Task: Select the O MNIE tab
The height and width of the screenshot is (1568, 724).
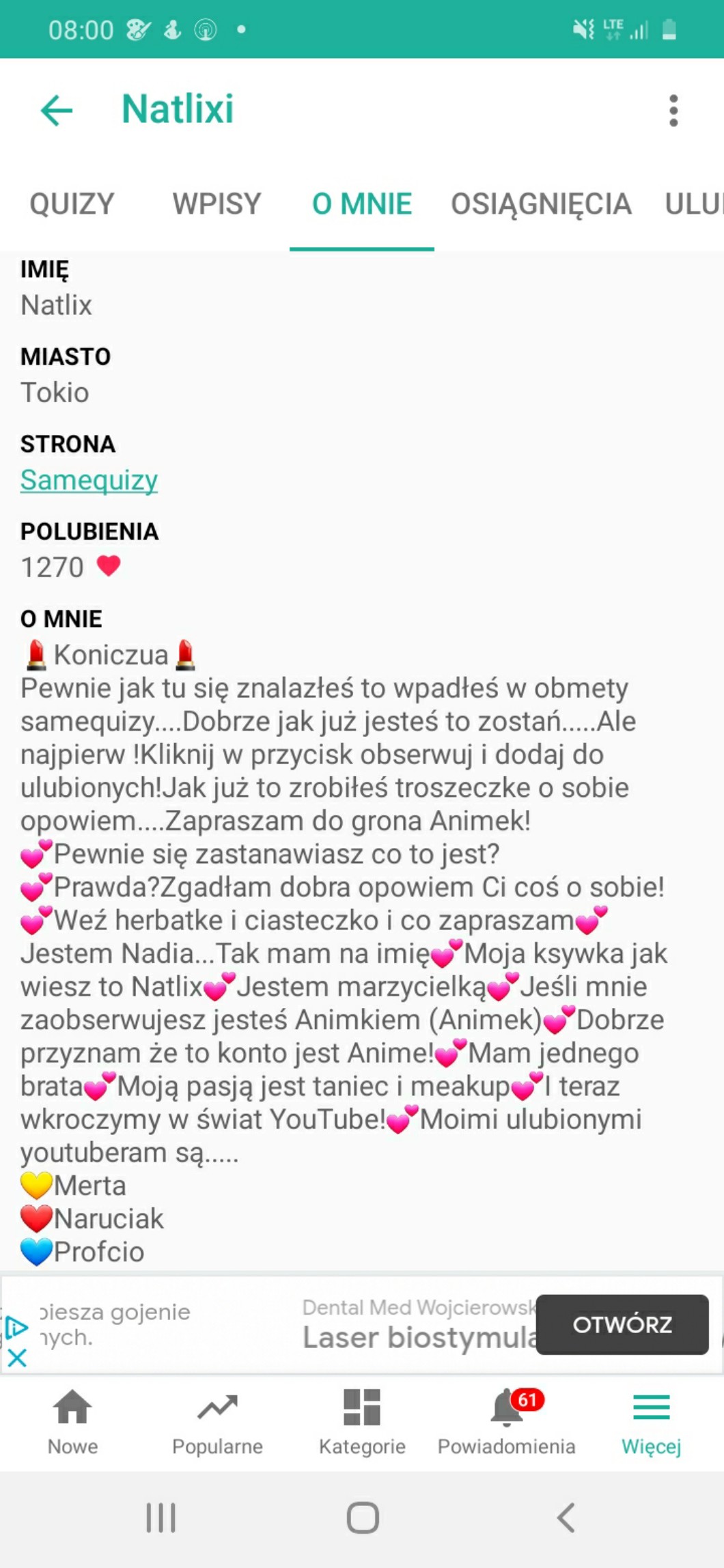Action: coord(362,204)
